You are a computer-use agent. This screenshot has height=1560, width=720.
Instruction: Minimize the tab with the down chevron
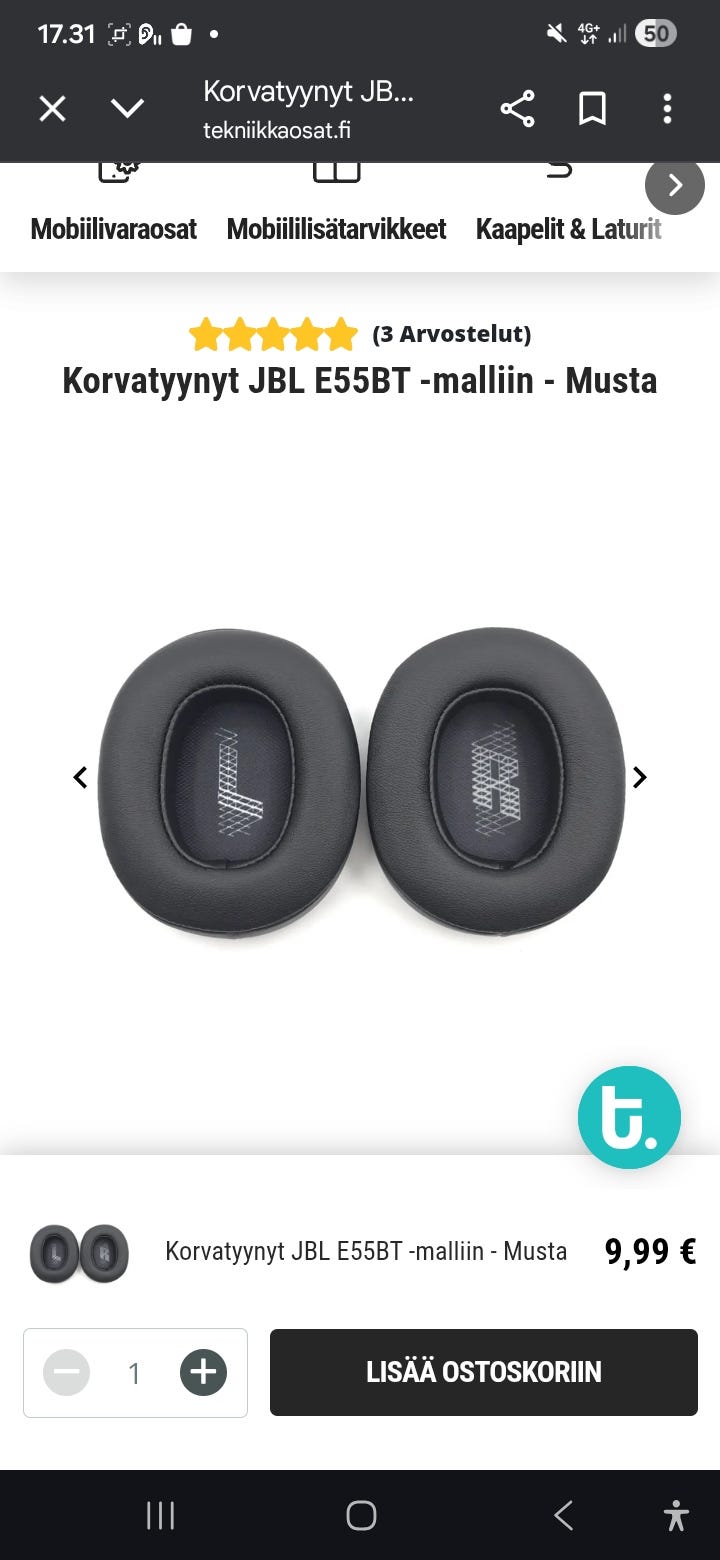127,108
